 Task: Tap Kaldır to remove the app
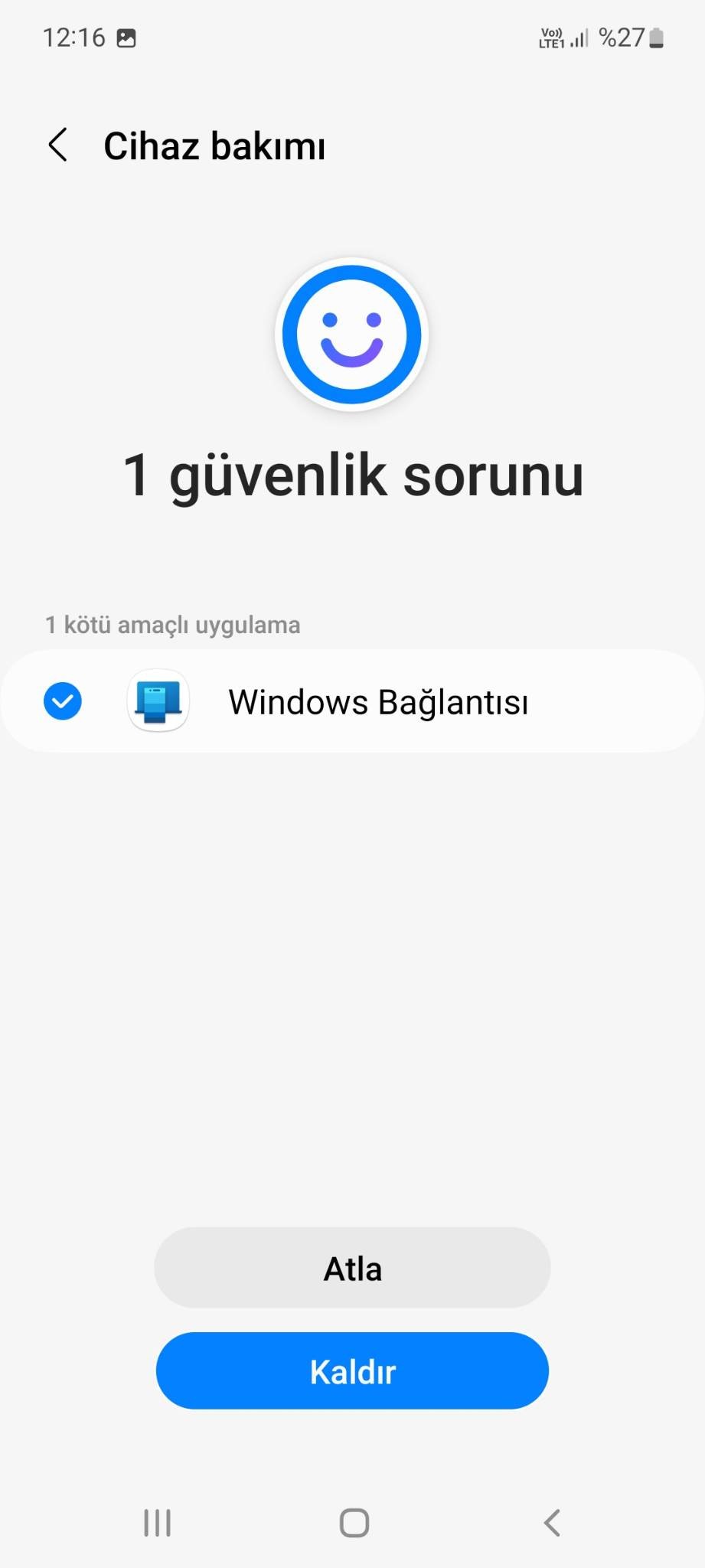tap(352, 1371)
